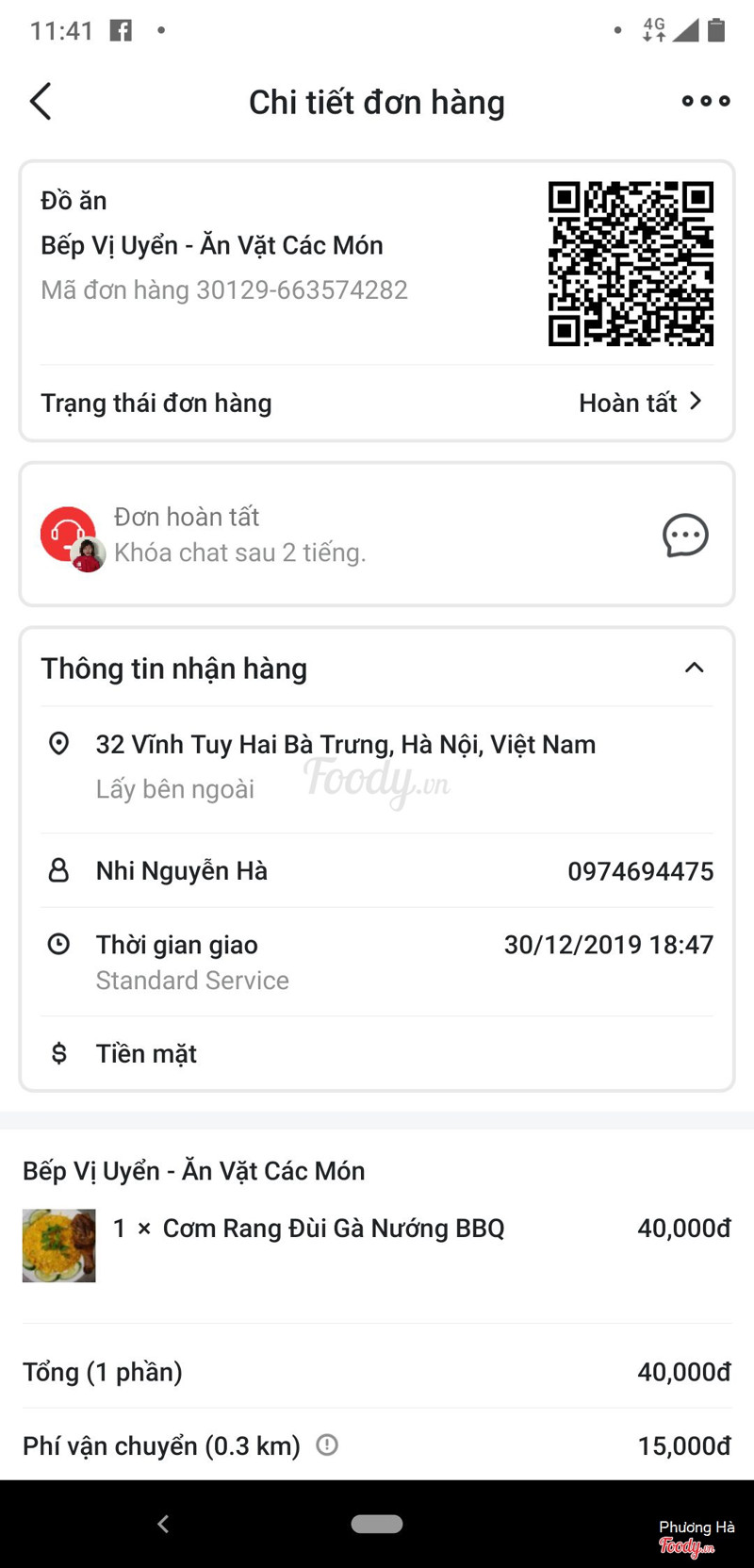Viewport: 754px width, 1568px height.
Task: Tap the system home pill
Action: coord(377,1524)
